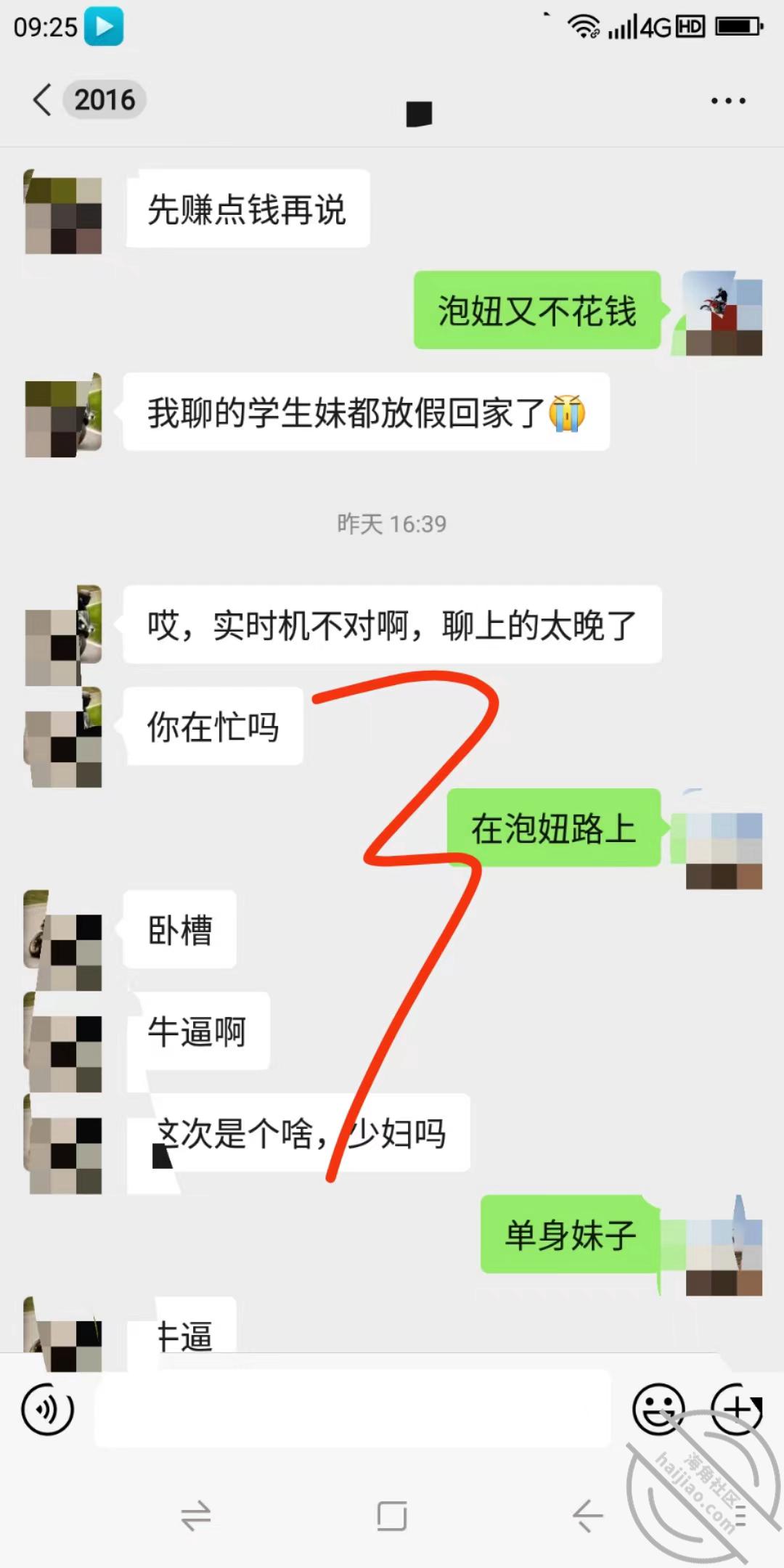The width and height of the screenshot is (784, 1568).
Task: Go back to the chat list
Action: click(x=42, y=99)
